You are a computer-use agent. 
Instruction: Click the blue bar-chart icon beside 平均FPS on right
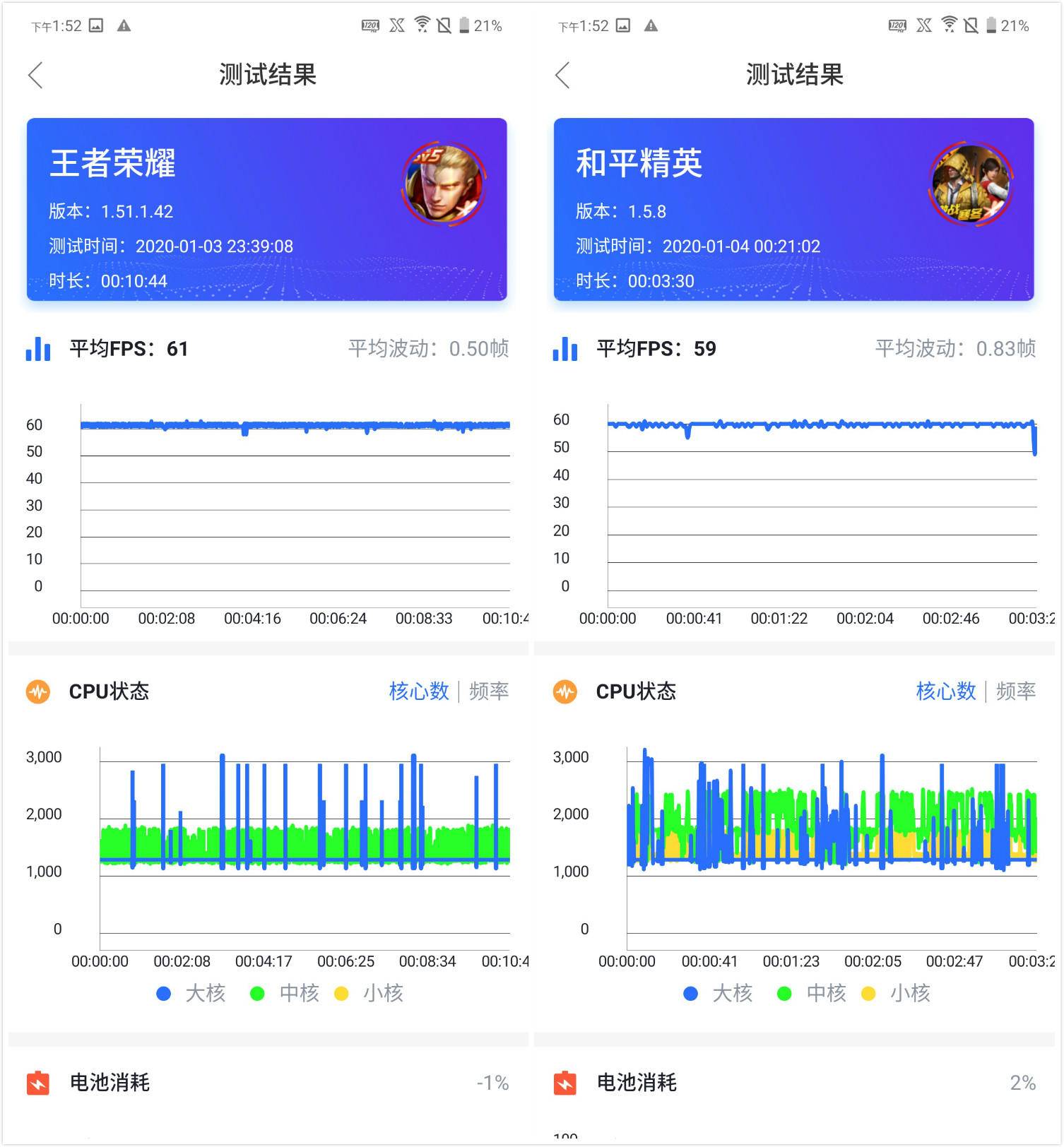pos(565,348)
